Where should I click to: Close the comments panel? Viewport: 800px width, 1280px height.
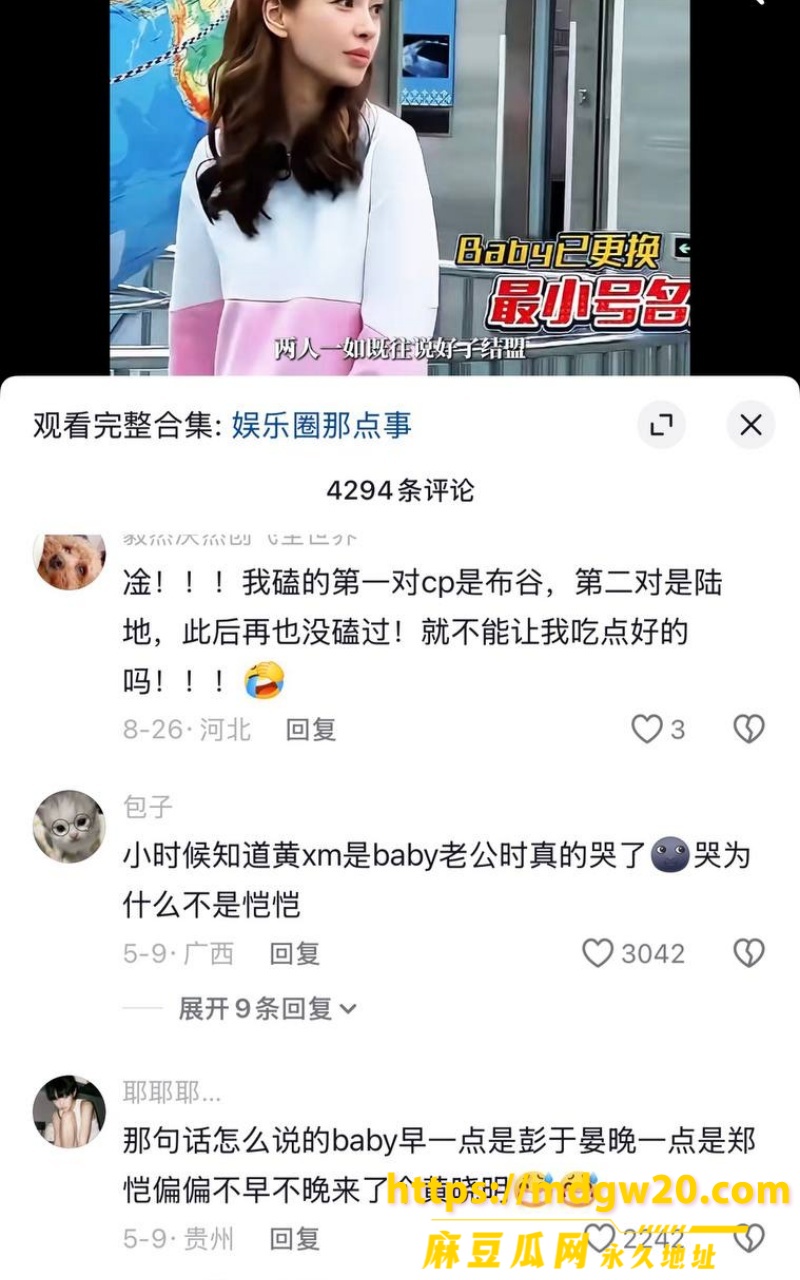[x=750, y=425]
